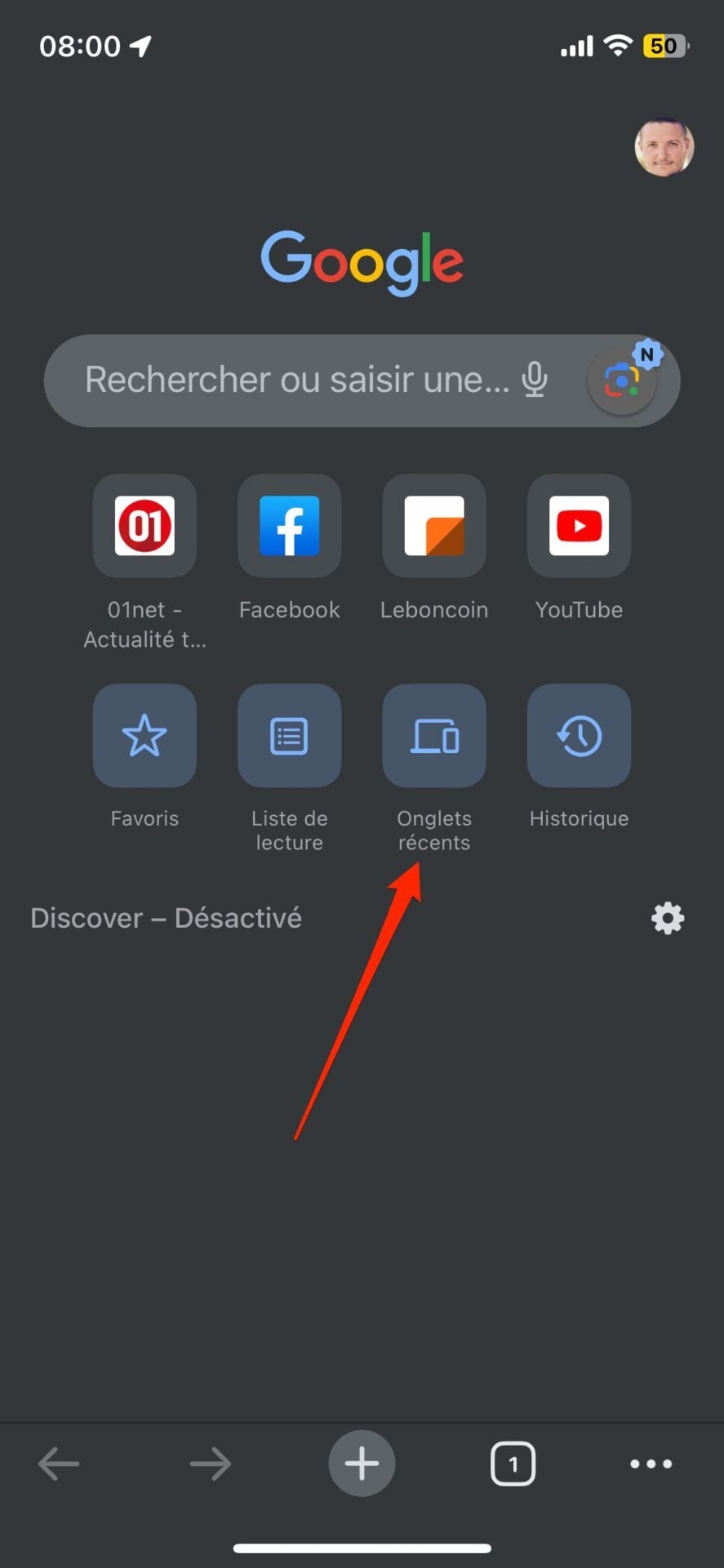724x1568 pixels.
Task: Open the three-dot menu
Action: click(651, 1463)
